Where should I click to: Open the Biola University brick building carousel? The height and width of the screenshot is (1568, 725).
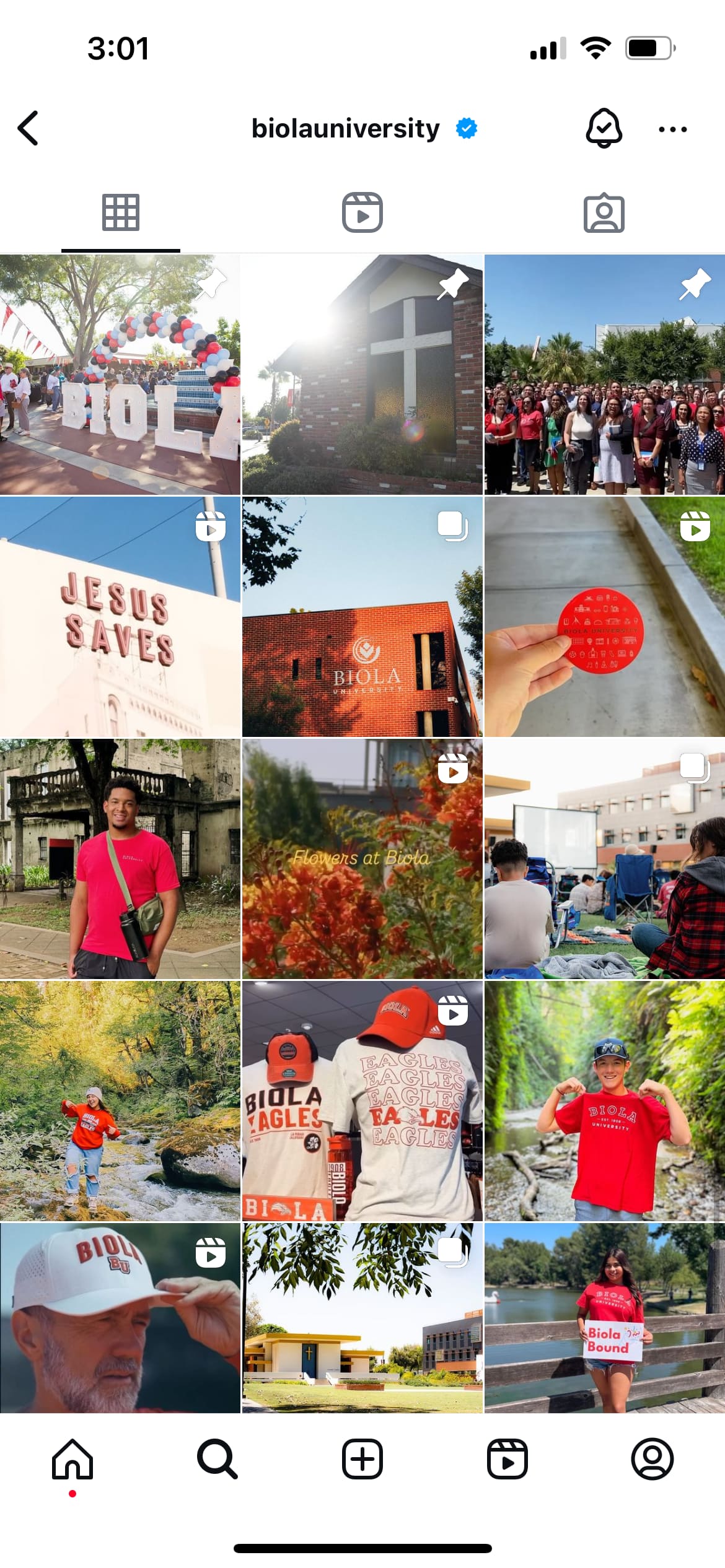click(362, 616)
